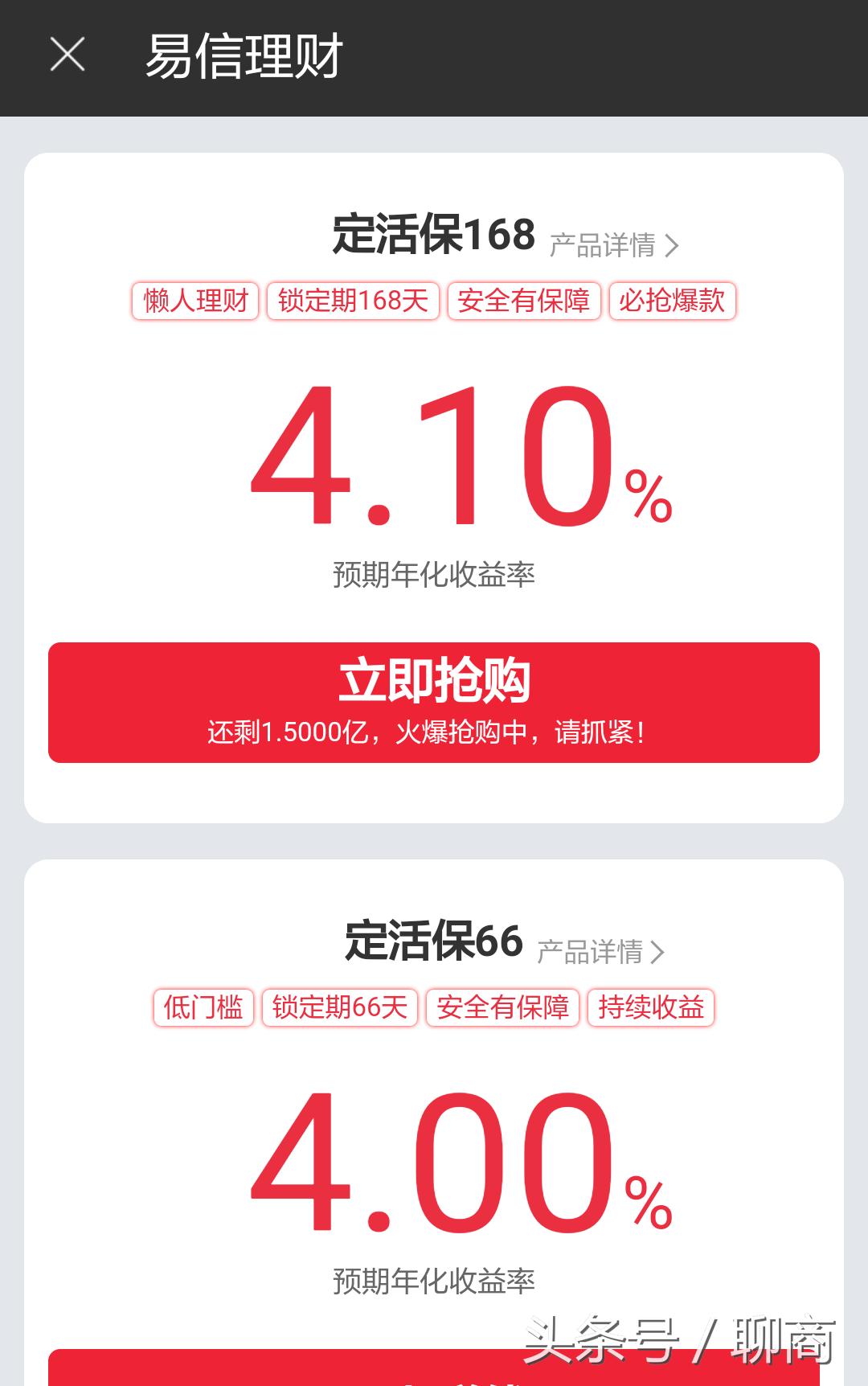Tap the 安全有保障 badge under 定活保168
Viewport: 868px width, 1386px height.
tap(522, 301)
